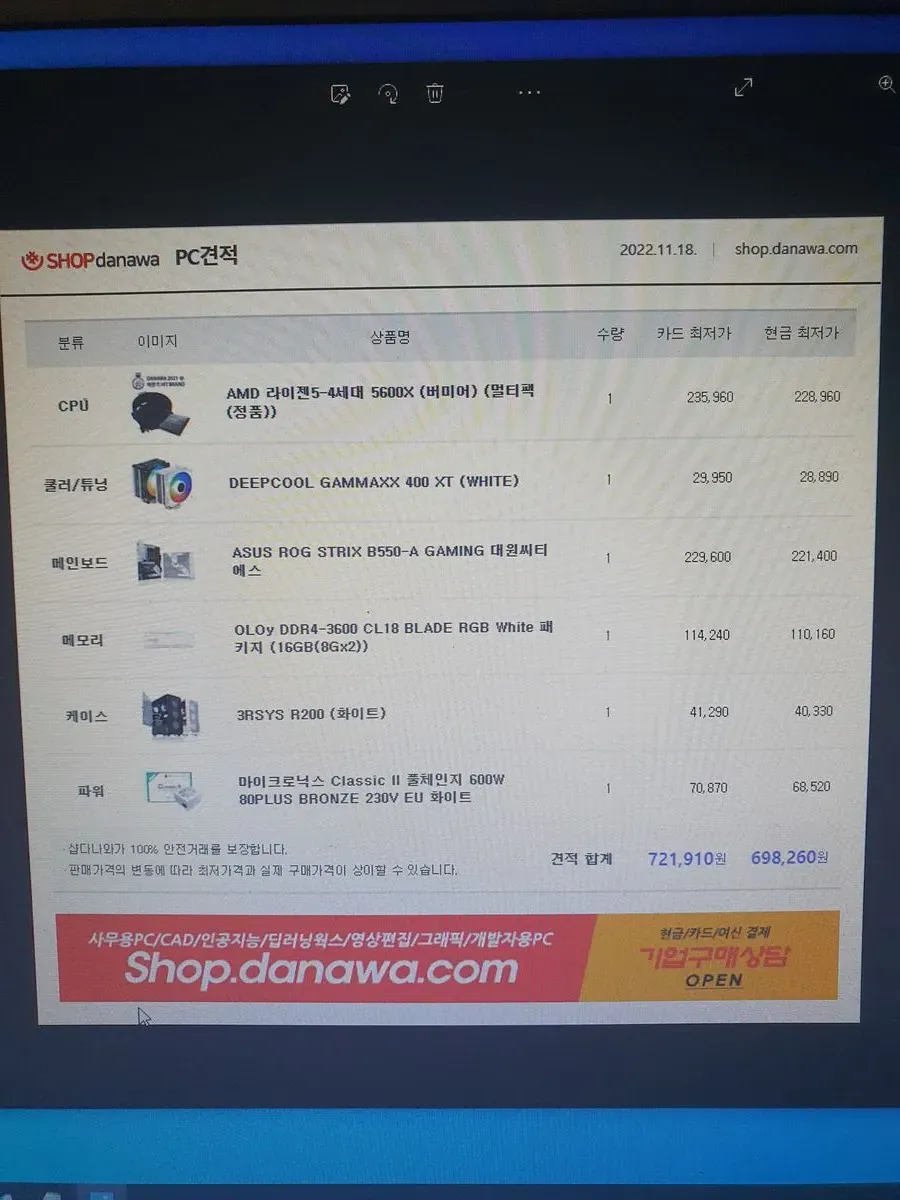
Task: Select the Edit image tool
Action: (x=340, y=92)
